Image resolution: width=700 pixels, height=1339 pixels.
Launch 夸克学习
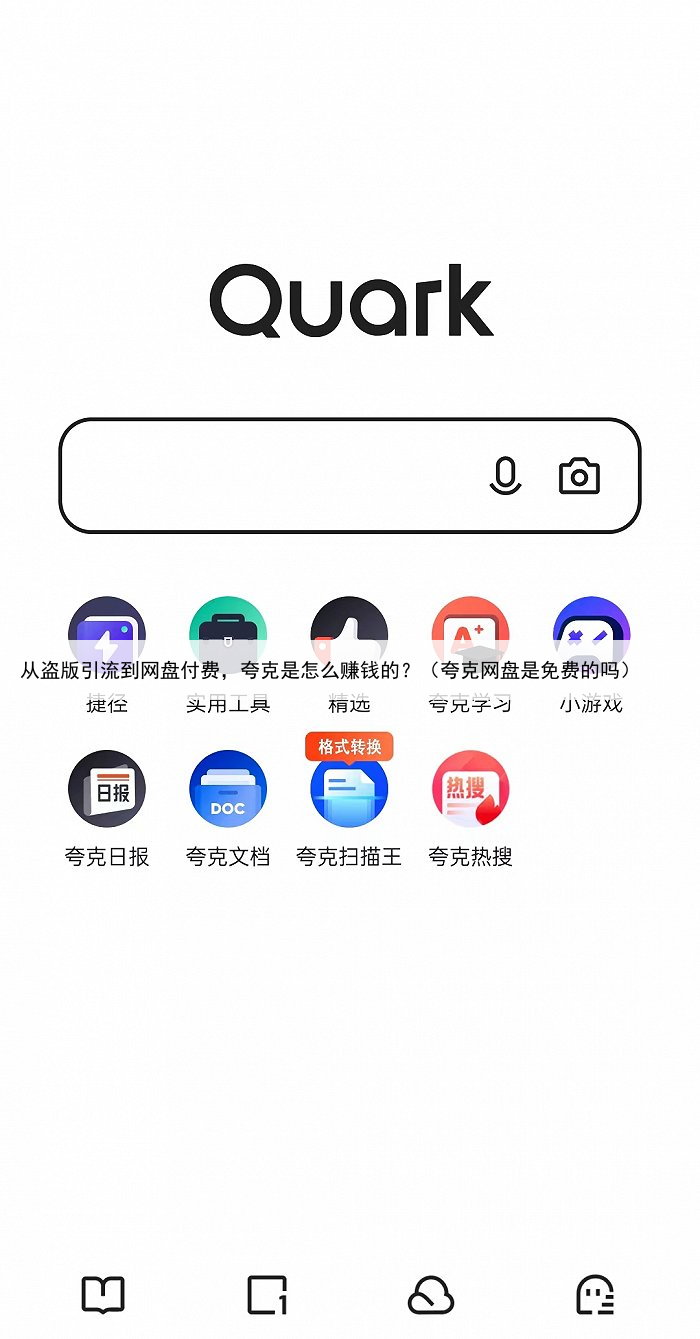(x=470, y=636)
